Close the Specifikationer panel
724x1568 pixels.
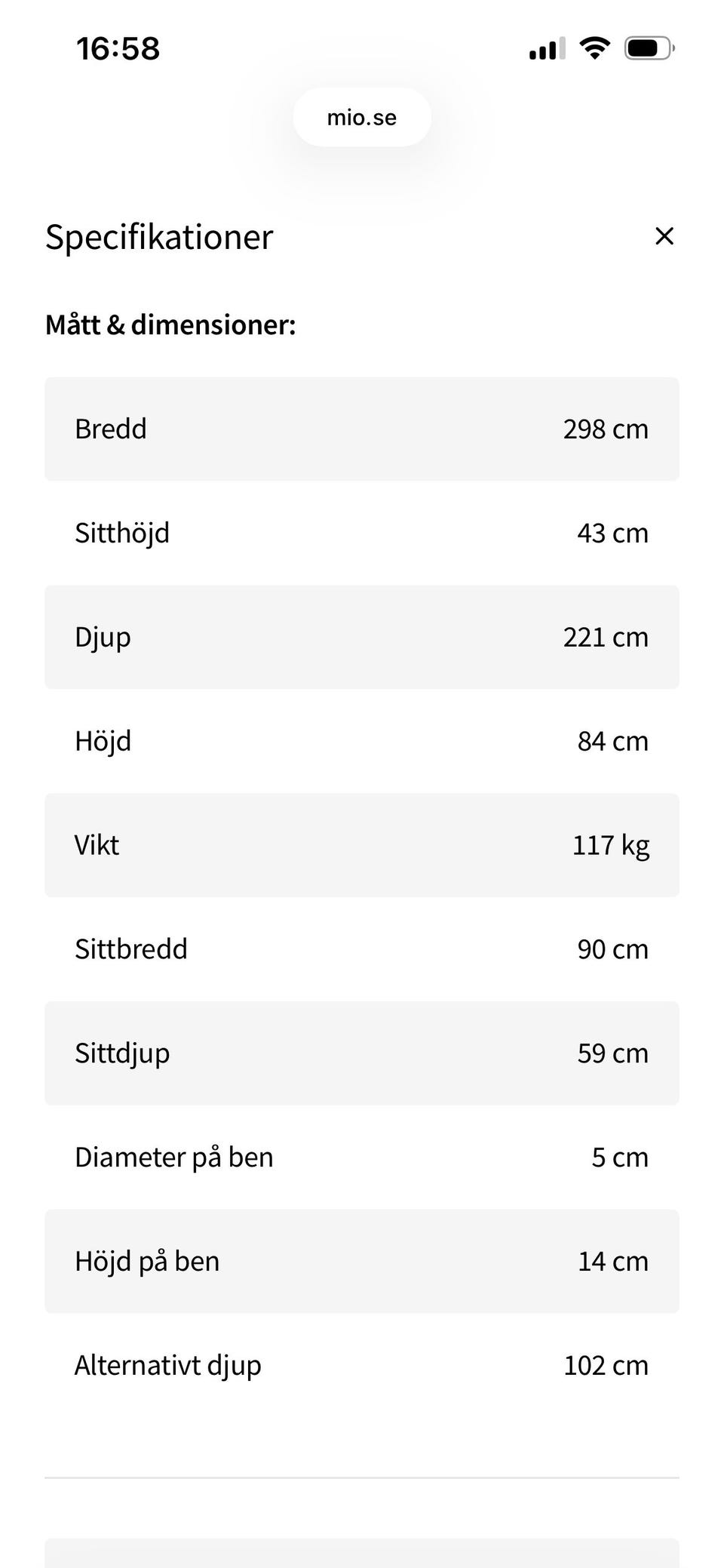[664, 236]
